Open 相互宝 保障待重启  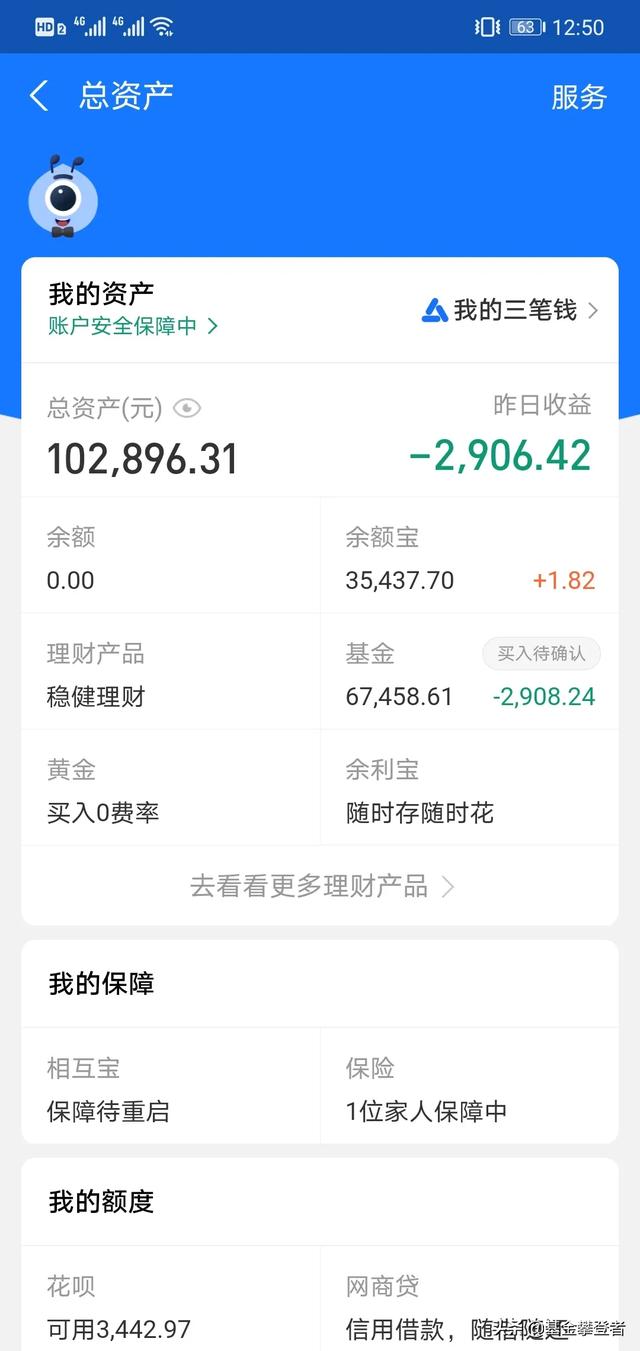(x=171, y=1086)
